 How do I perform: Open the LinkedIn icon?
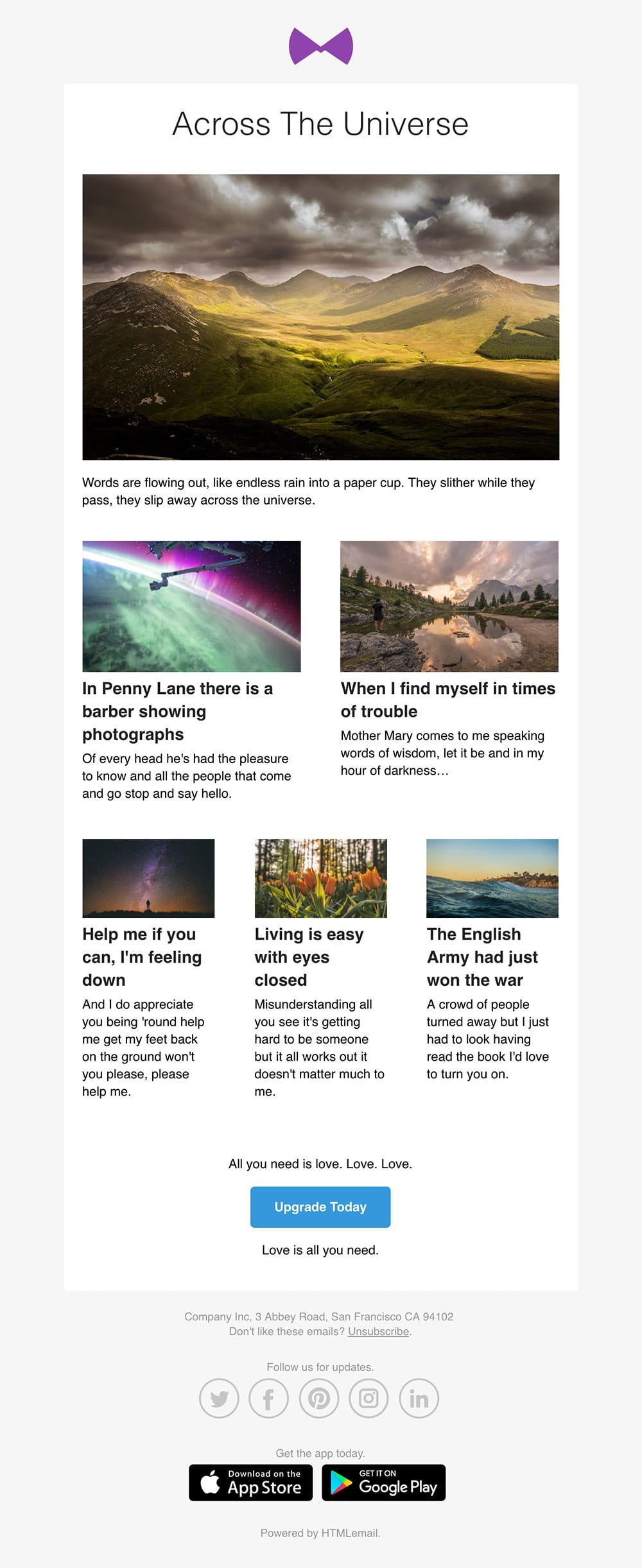419,1398
